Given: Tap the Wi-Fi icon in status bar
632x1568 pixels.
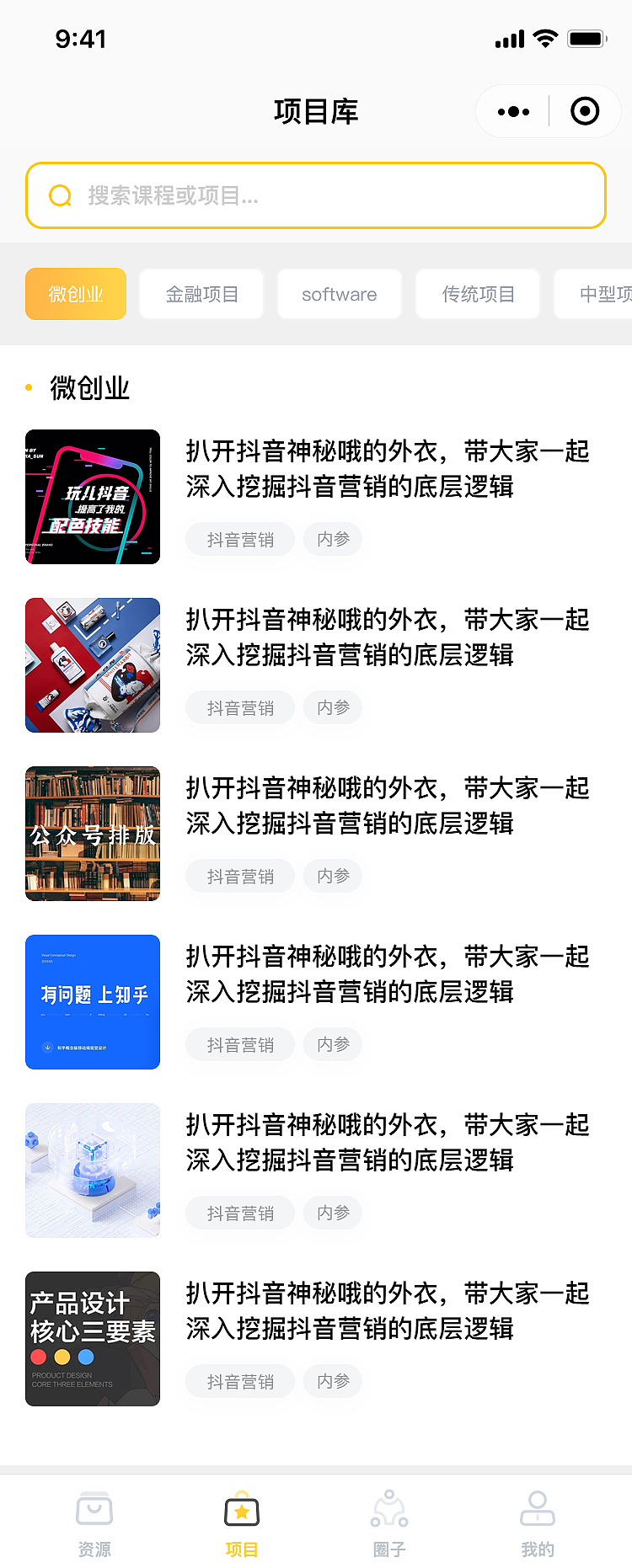Looking at the screenshot, I should [544, 37].
